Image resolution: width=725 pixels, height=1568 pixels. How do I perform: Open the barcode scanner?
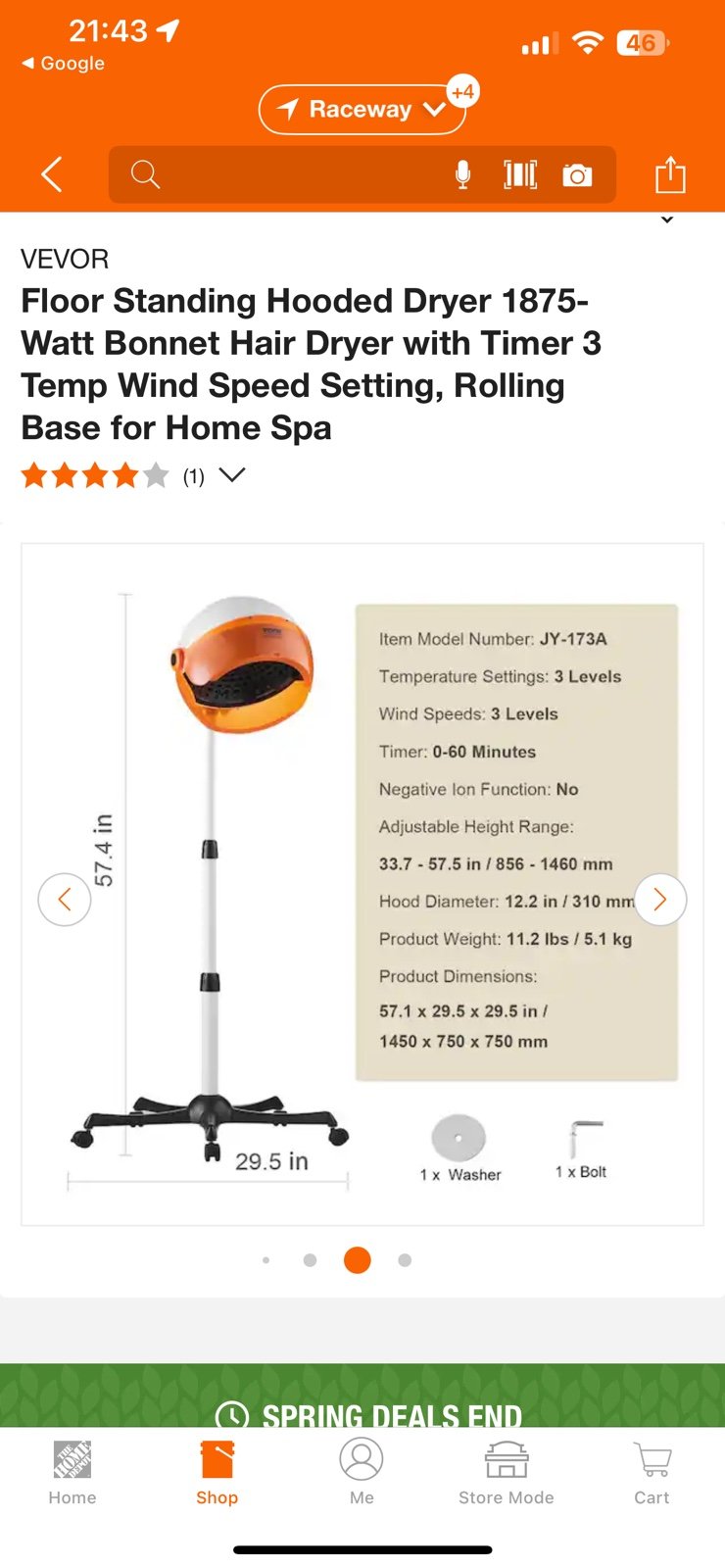520,174
